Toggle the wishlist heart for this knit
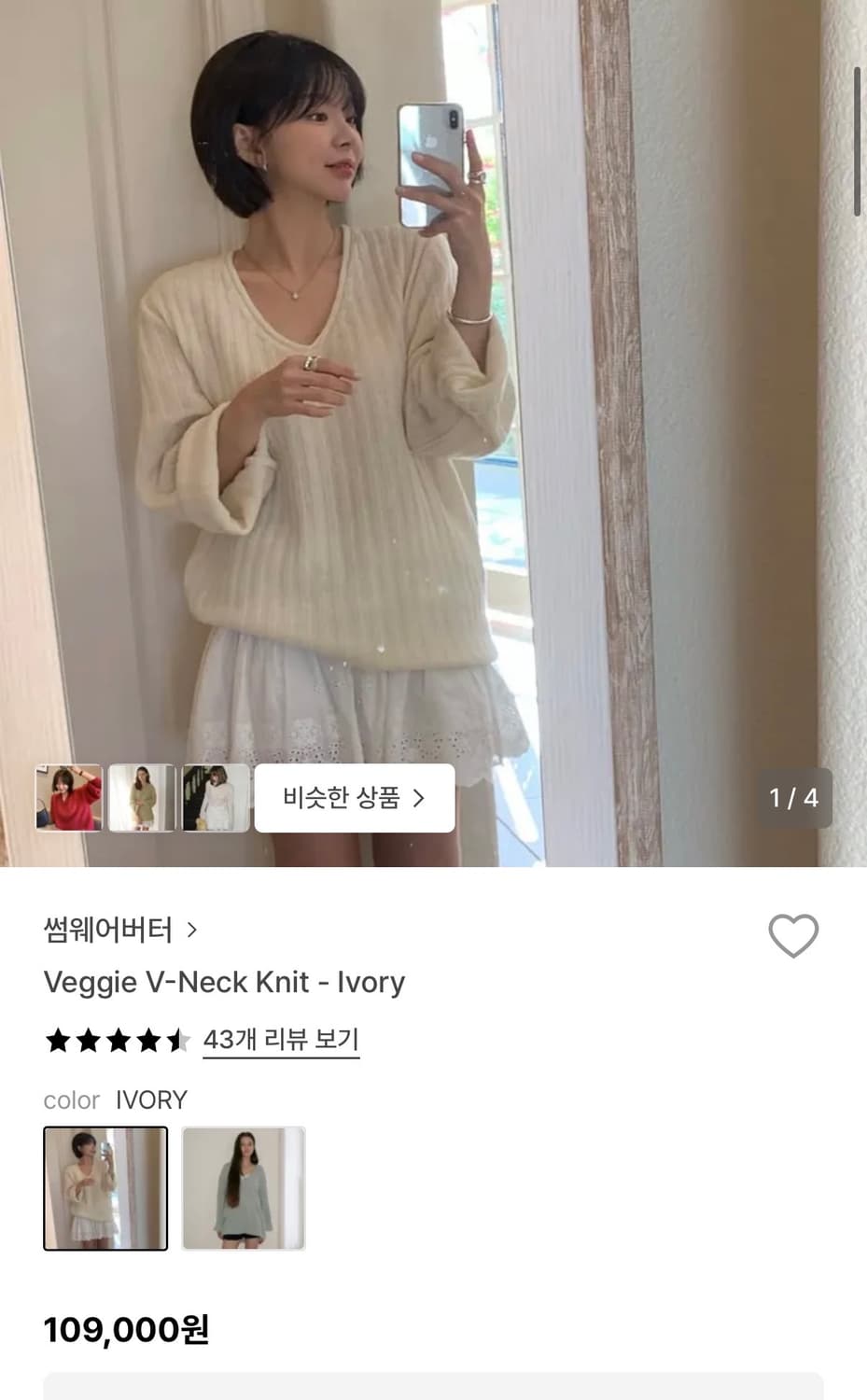Viewport: 867px width, 1400px height. coord(795,933)
